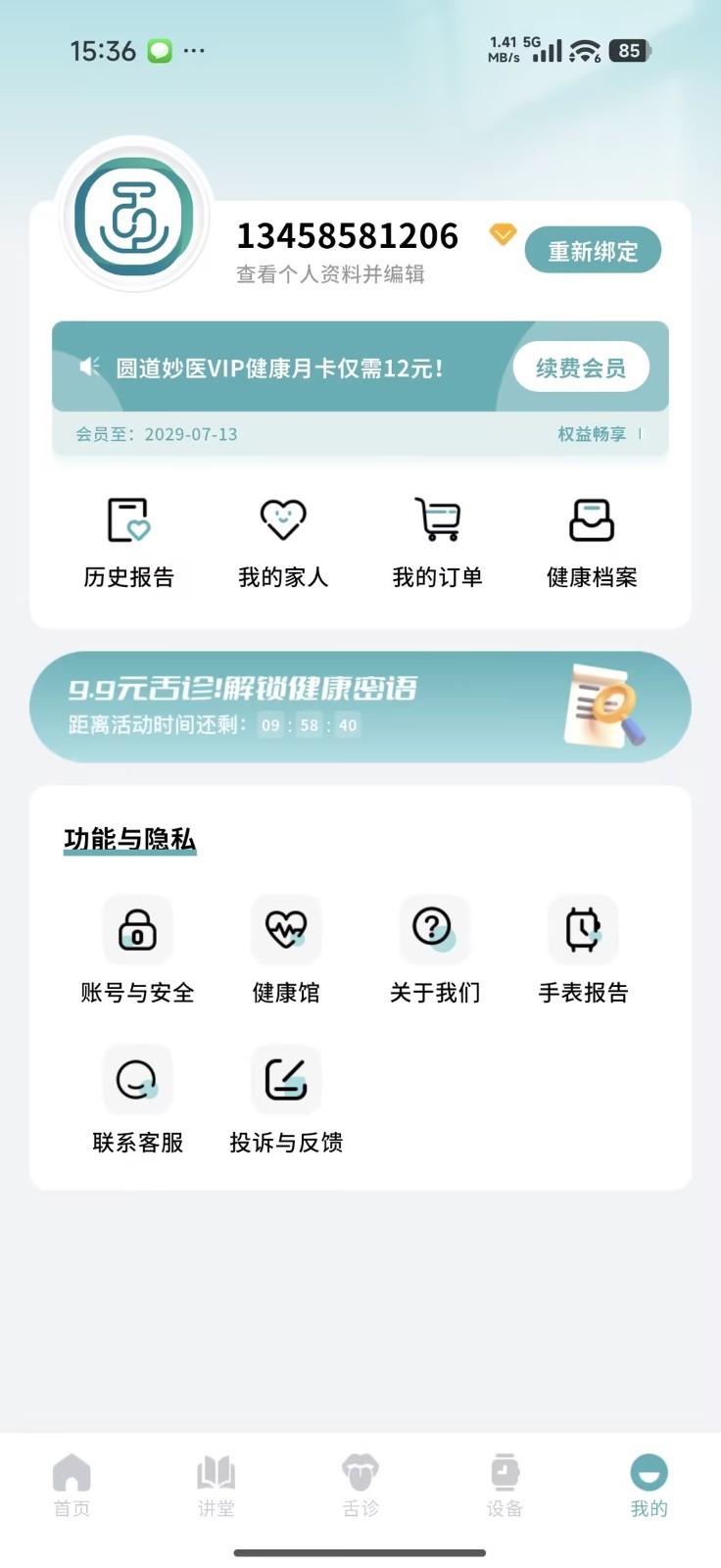
Task: Open the profile avatar
Action: [133, 218]
